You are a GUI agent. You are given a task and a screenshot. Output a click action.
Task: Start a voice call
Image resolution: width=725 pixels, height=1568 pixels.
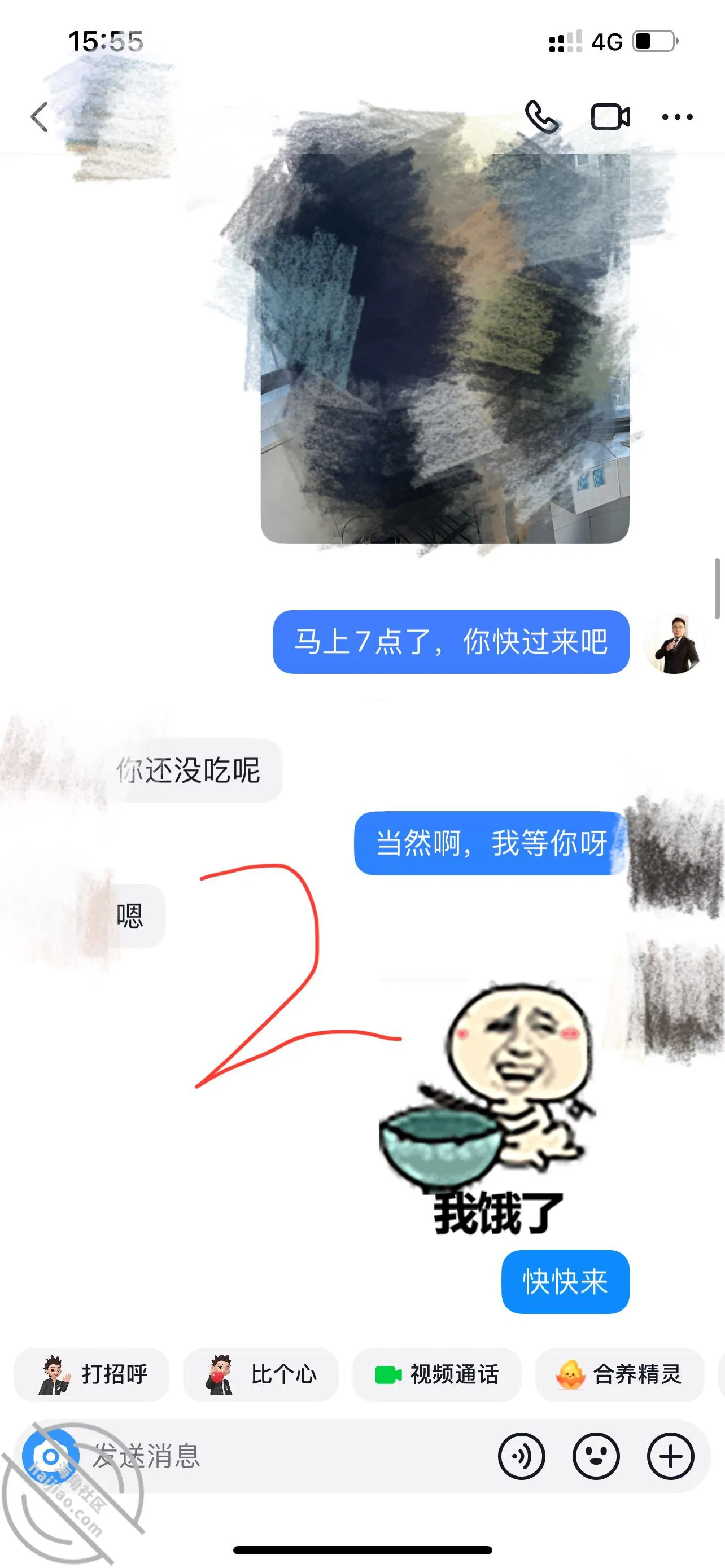[541, 116]
